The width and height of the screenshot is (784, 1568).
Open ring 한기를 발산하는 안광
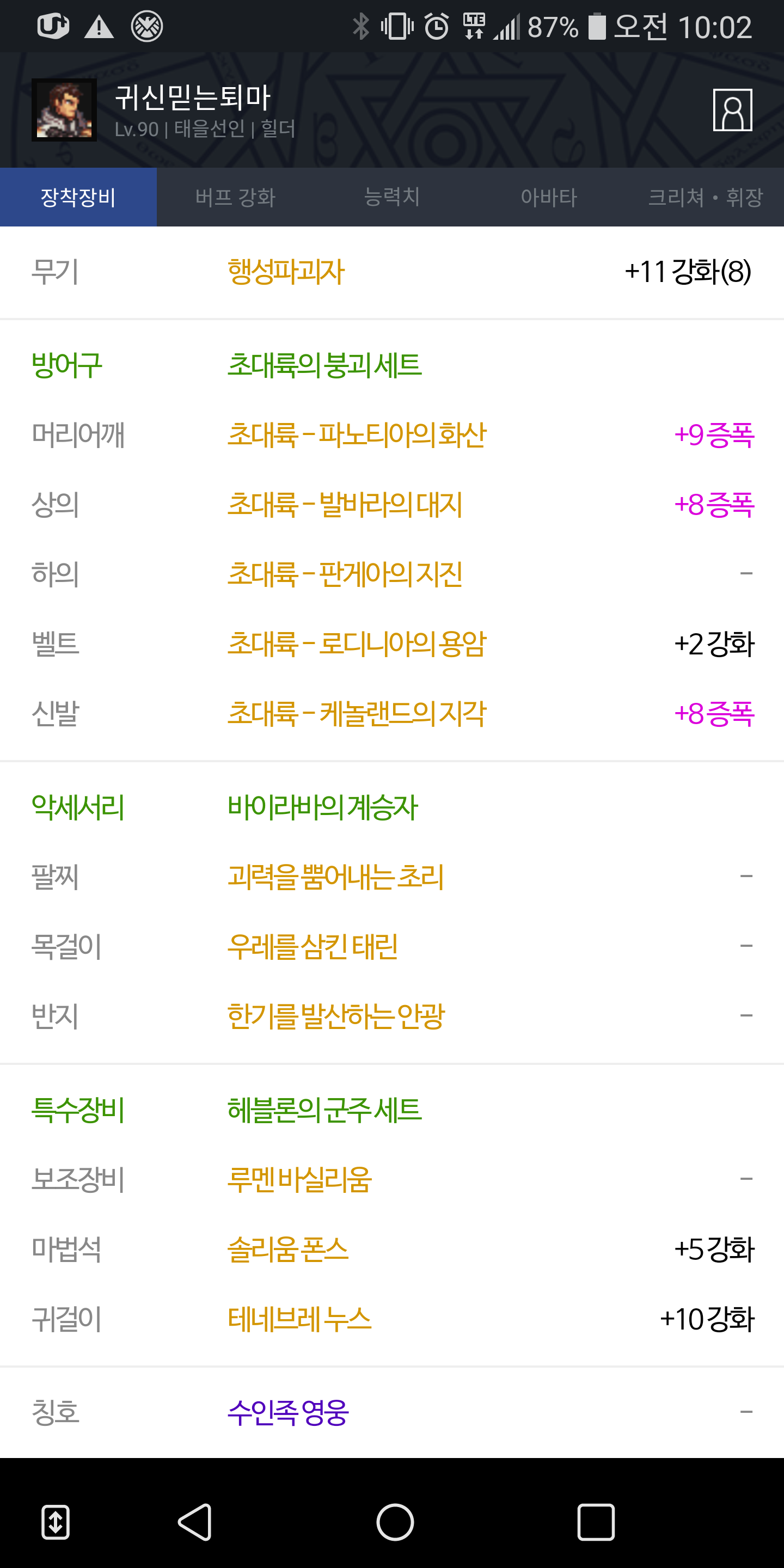click(x=335, y=1016)
